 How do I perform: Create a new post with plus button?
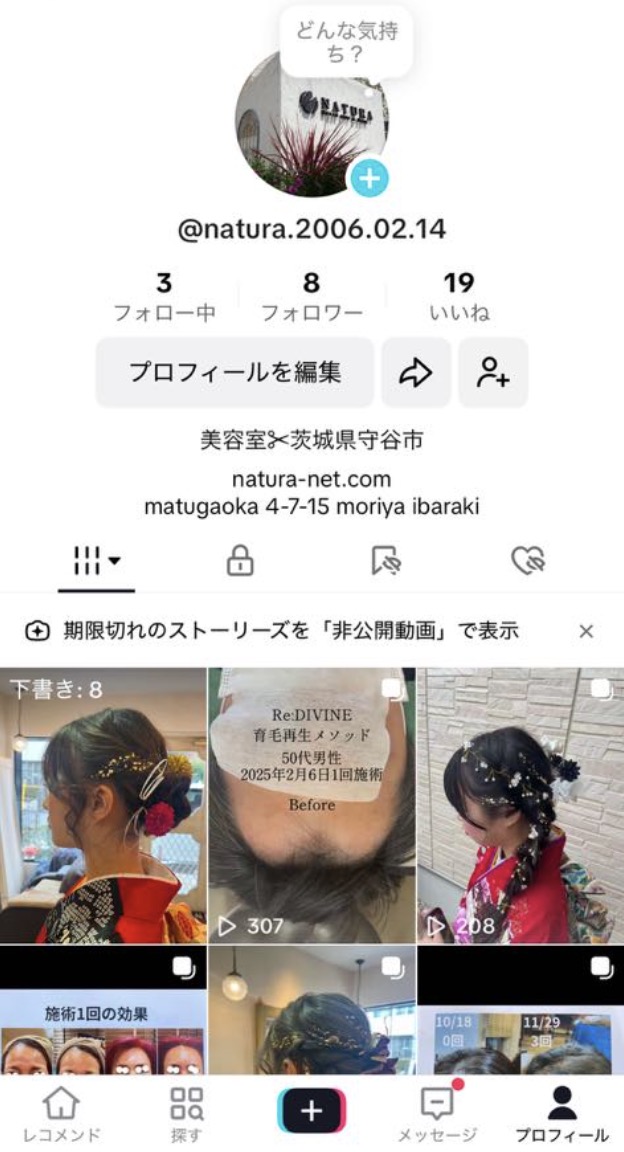[x=312, y=1111]
